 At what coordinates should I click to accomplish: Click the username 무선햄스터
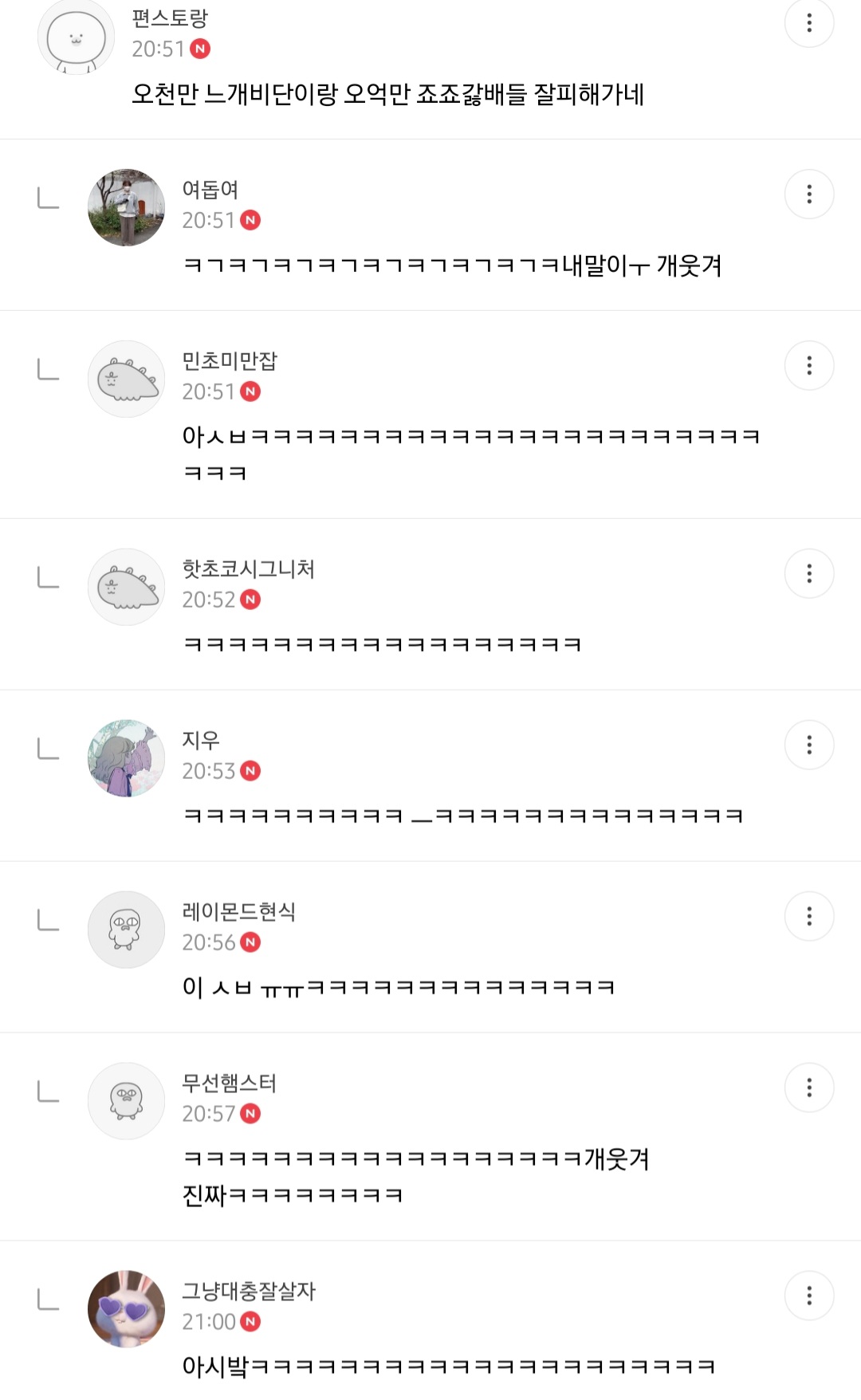230,1082
